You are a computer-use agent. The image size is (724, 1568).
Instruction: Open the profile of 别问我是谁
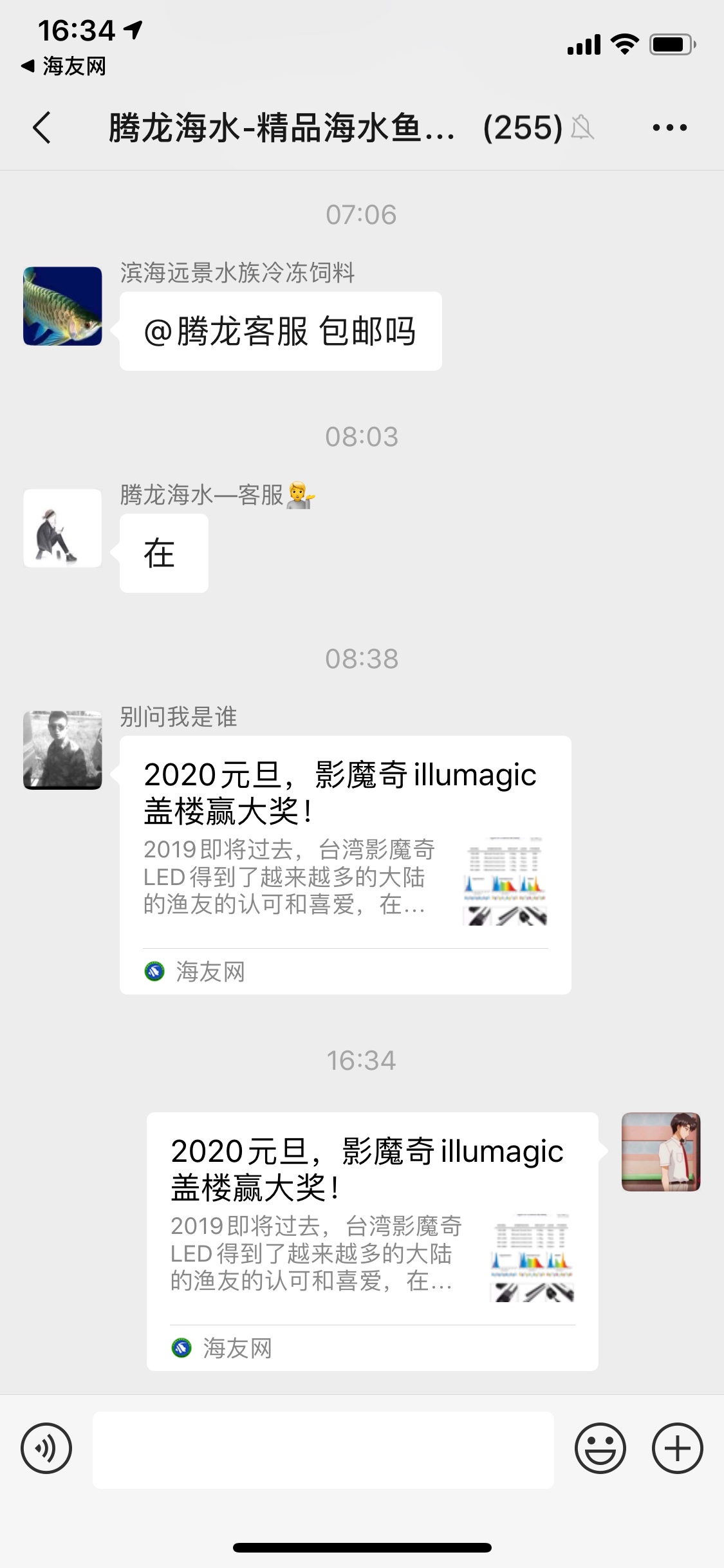tap(62, 750)
